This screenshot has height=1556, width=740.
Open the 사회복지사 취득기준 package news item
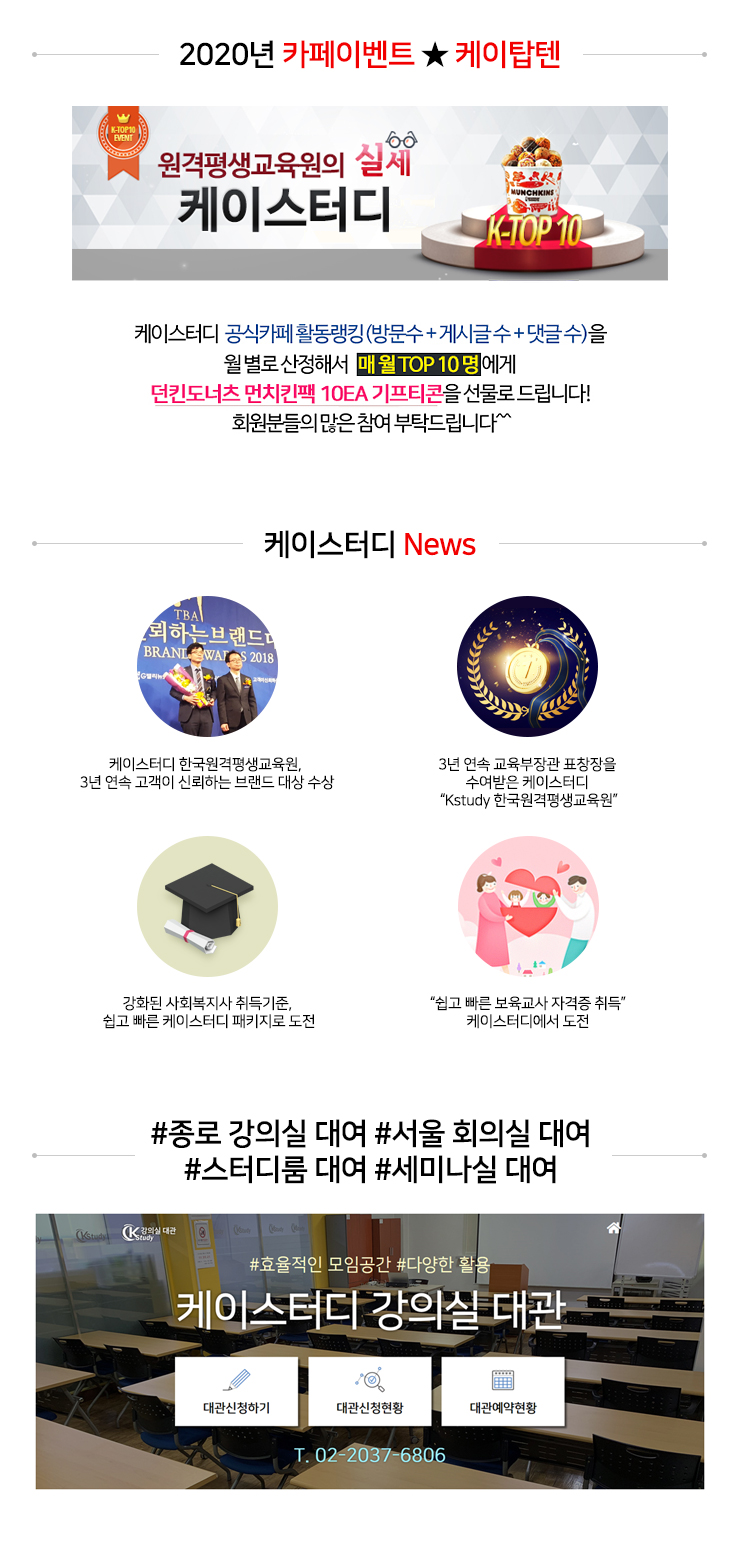[207, 907]
